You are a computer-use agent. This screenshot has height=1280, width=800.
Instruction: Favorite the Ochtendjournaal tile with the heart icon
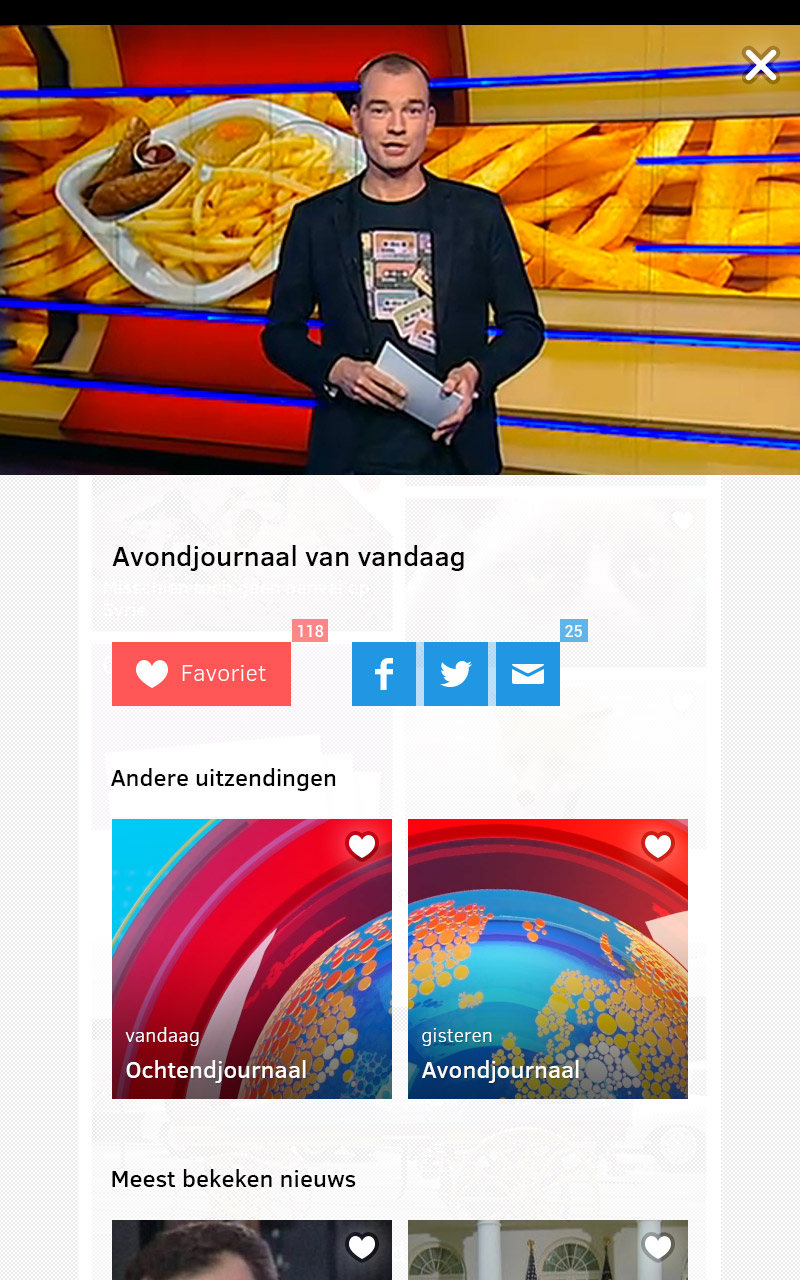[x=362, y=846]
